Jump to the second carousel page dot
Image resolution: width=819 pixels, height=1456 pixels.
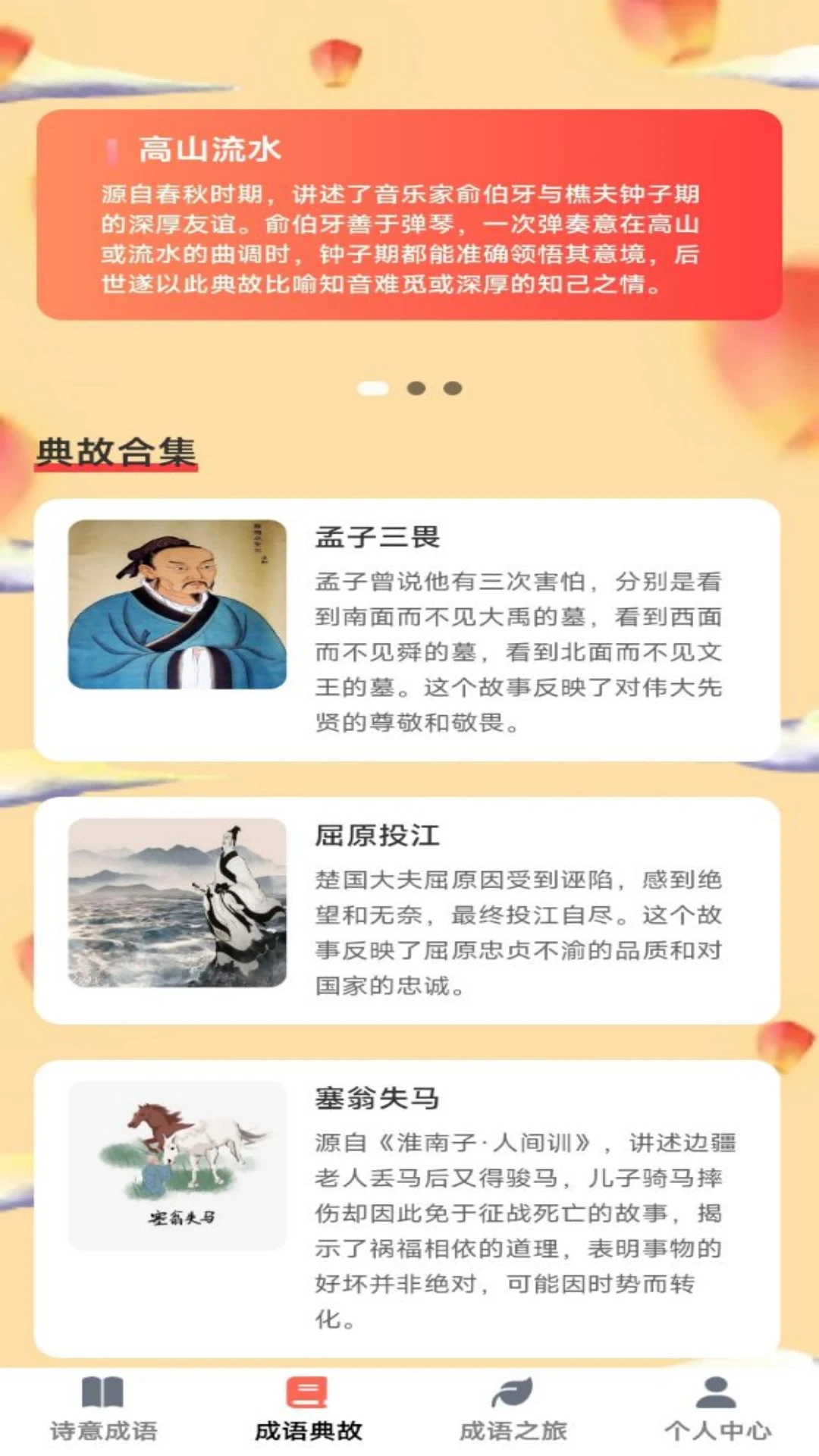pos(416,388)
